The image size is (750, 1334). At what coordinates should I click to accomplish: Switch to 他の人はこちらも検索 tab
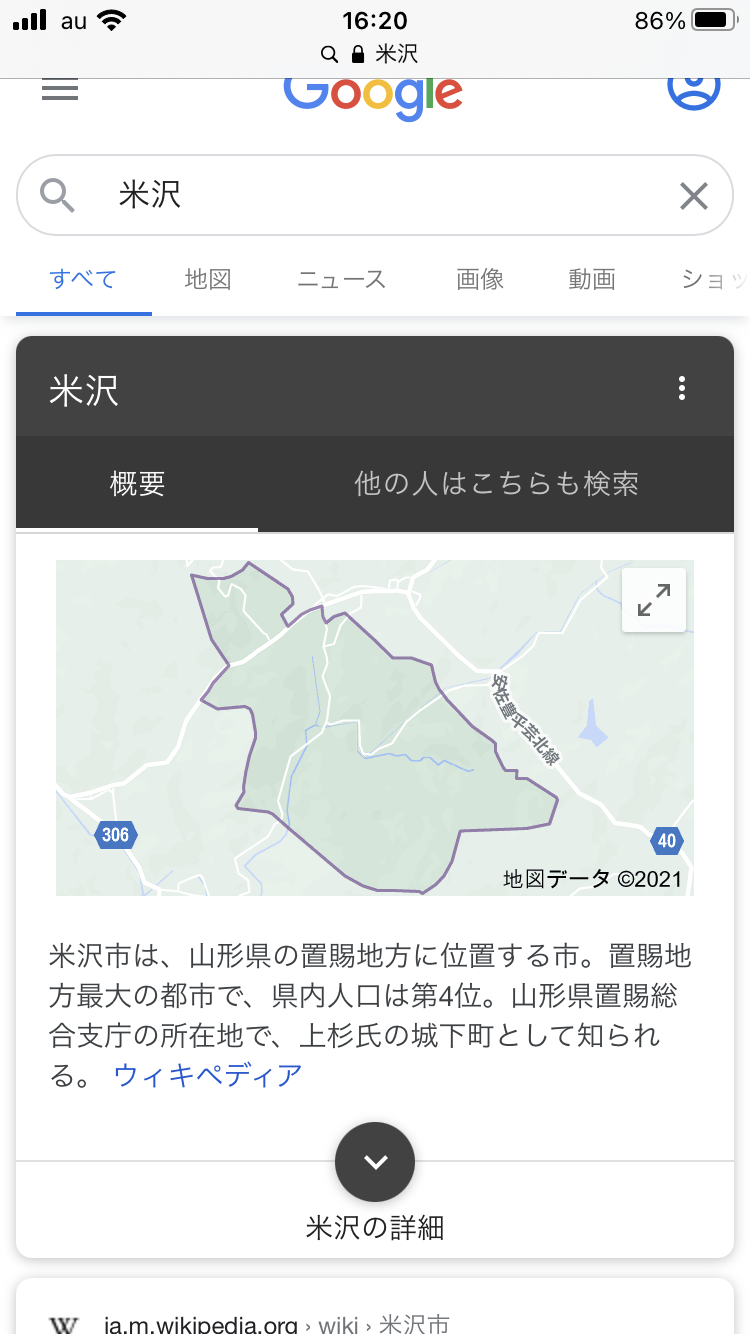coord(496,484)
